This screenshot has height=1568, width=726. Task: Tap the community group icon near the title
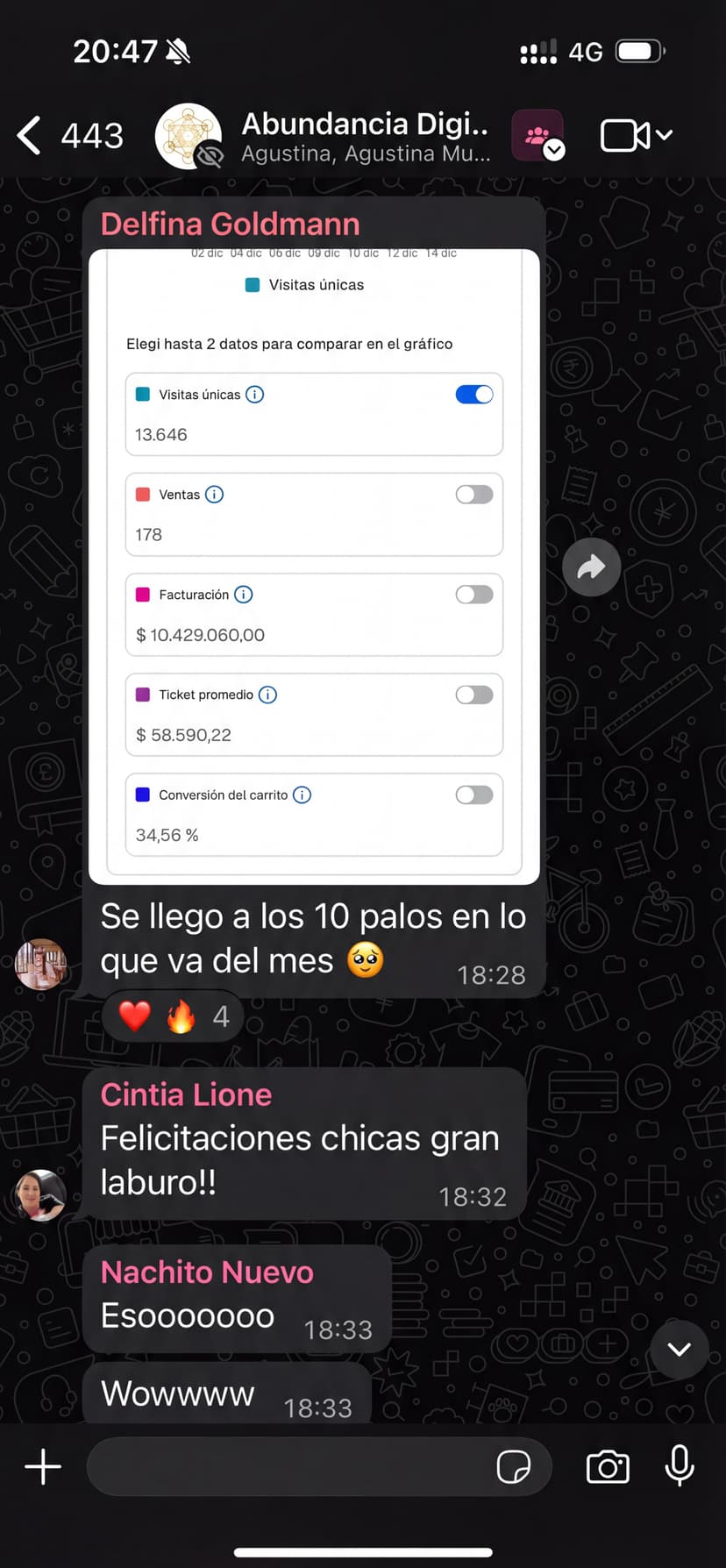[x=538, y=135]
